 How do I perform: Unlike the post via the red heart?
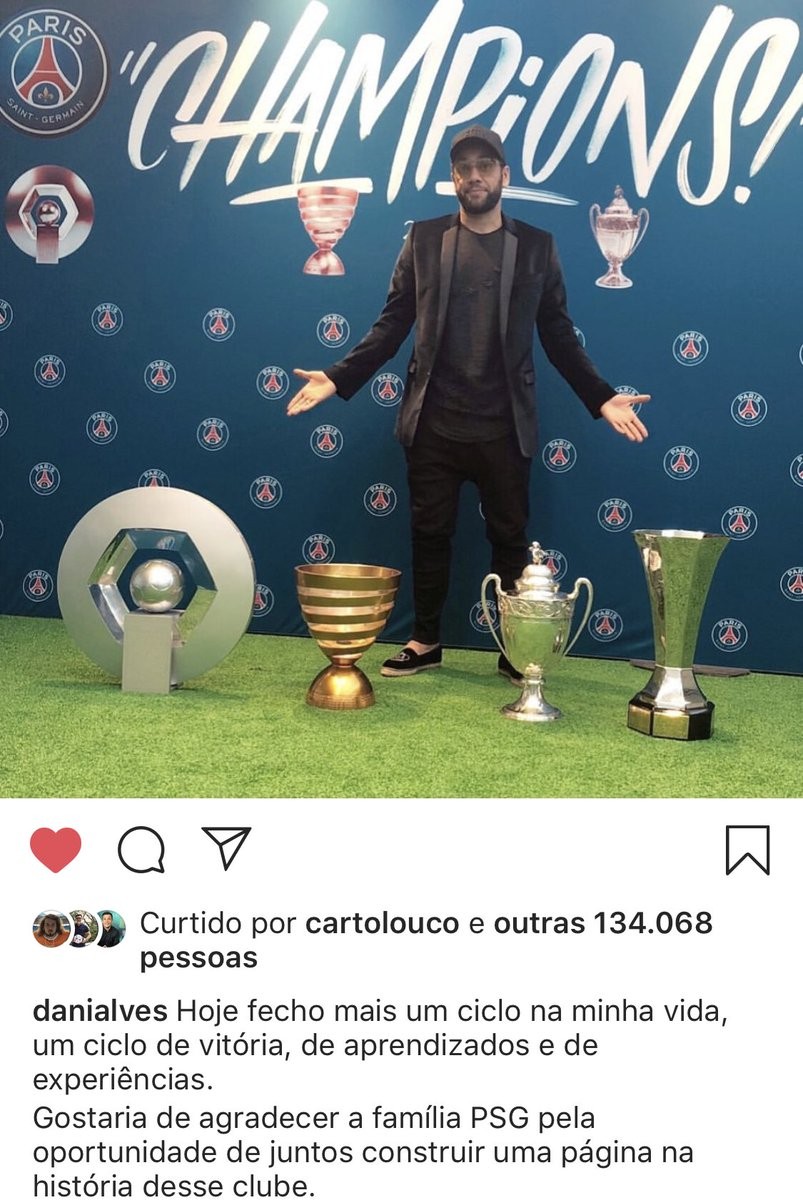point(55,851)
